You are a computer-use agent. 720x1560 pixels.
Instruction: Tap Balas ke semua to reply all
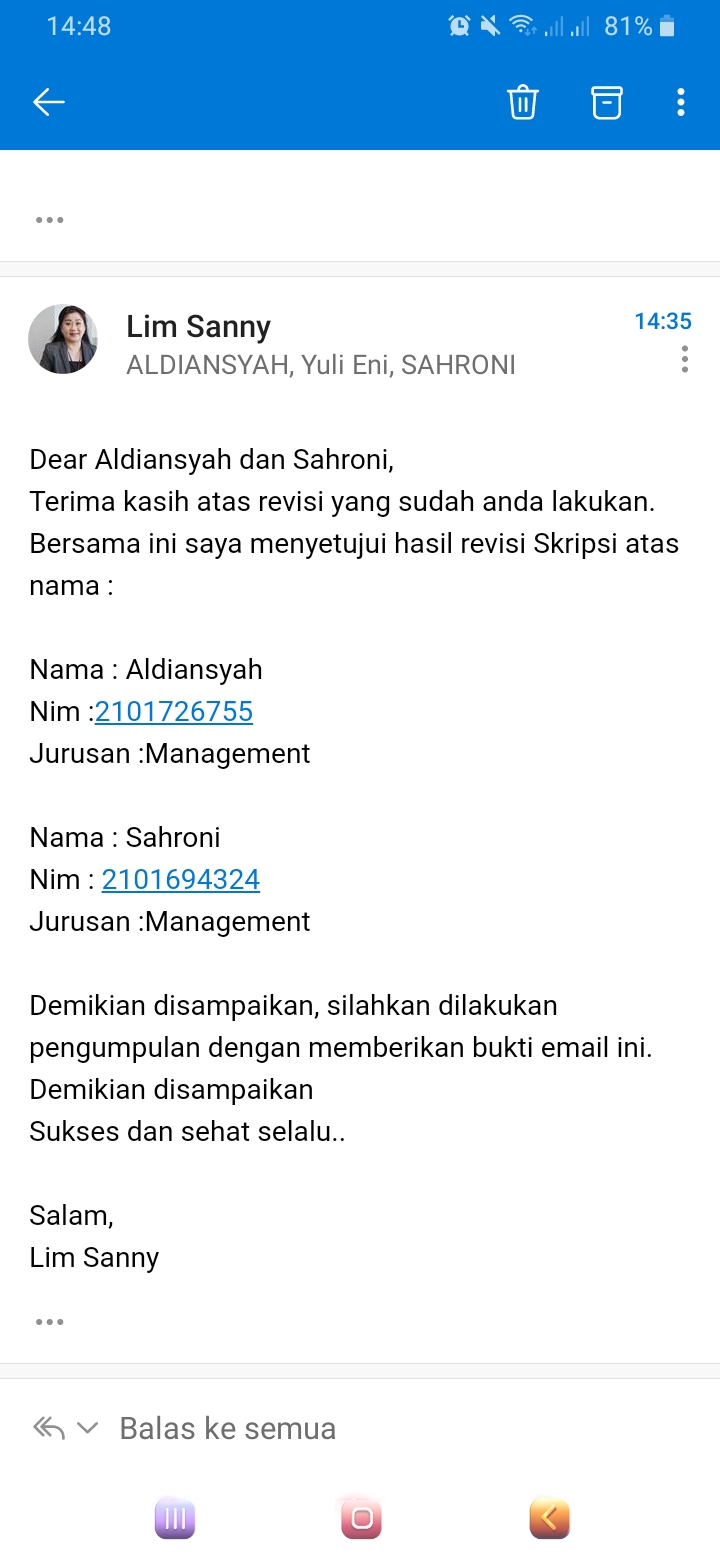click(227, 1428)
